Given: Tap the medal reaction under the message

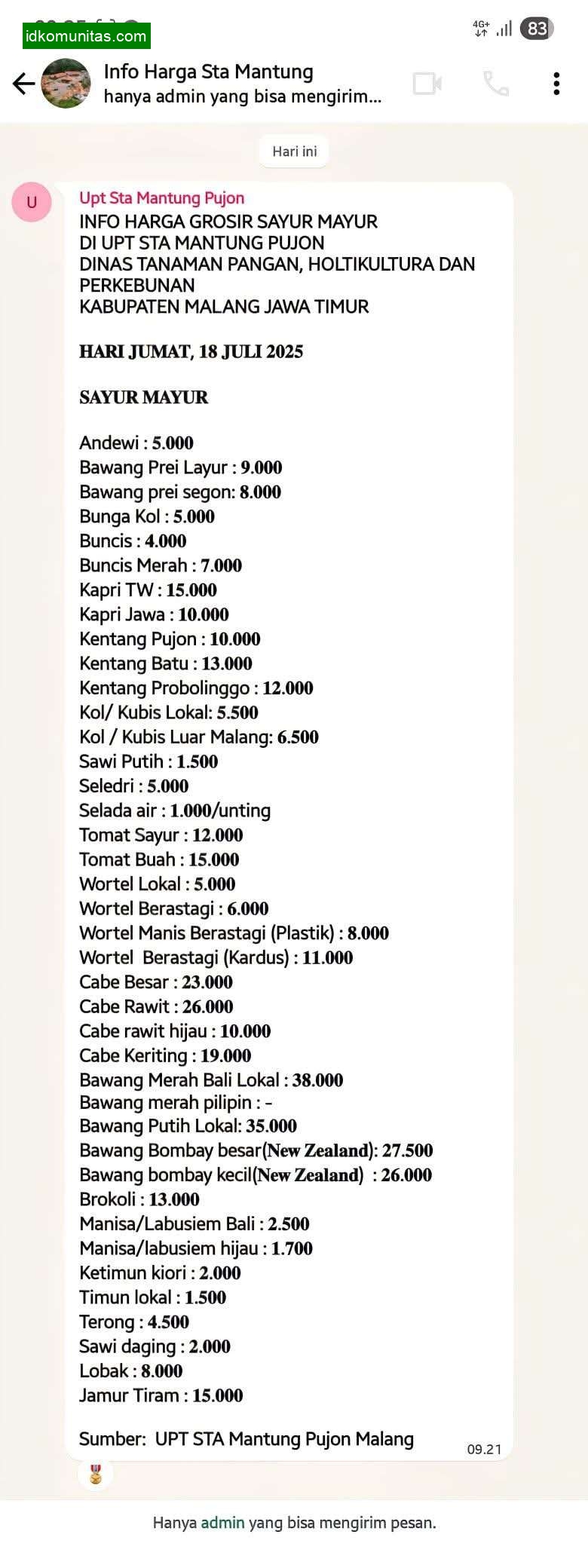Looking at the screenshot, I should 96,1474.
